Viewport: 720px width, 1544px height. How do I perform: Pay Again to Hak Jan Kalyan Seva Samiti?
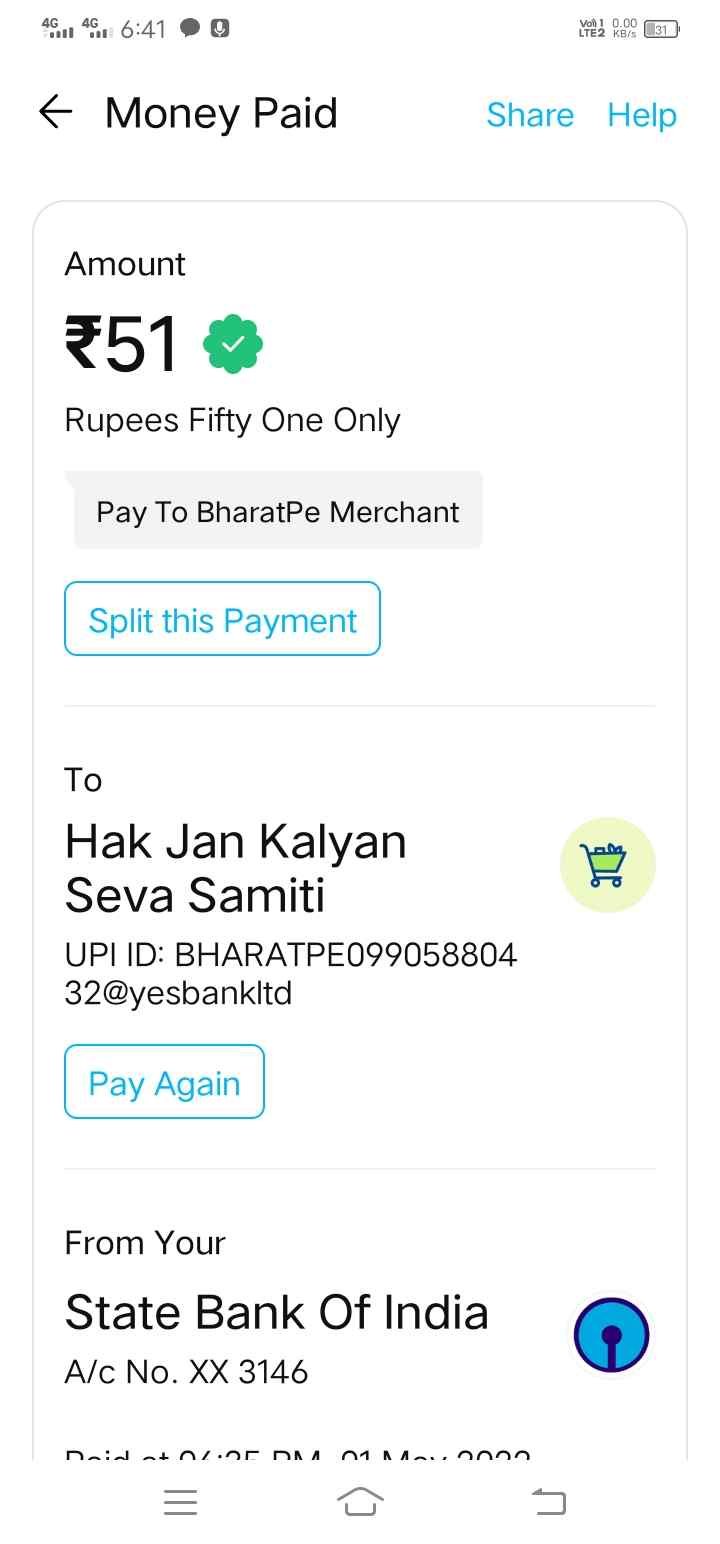click(x=164, y=1082)
